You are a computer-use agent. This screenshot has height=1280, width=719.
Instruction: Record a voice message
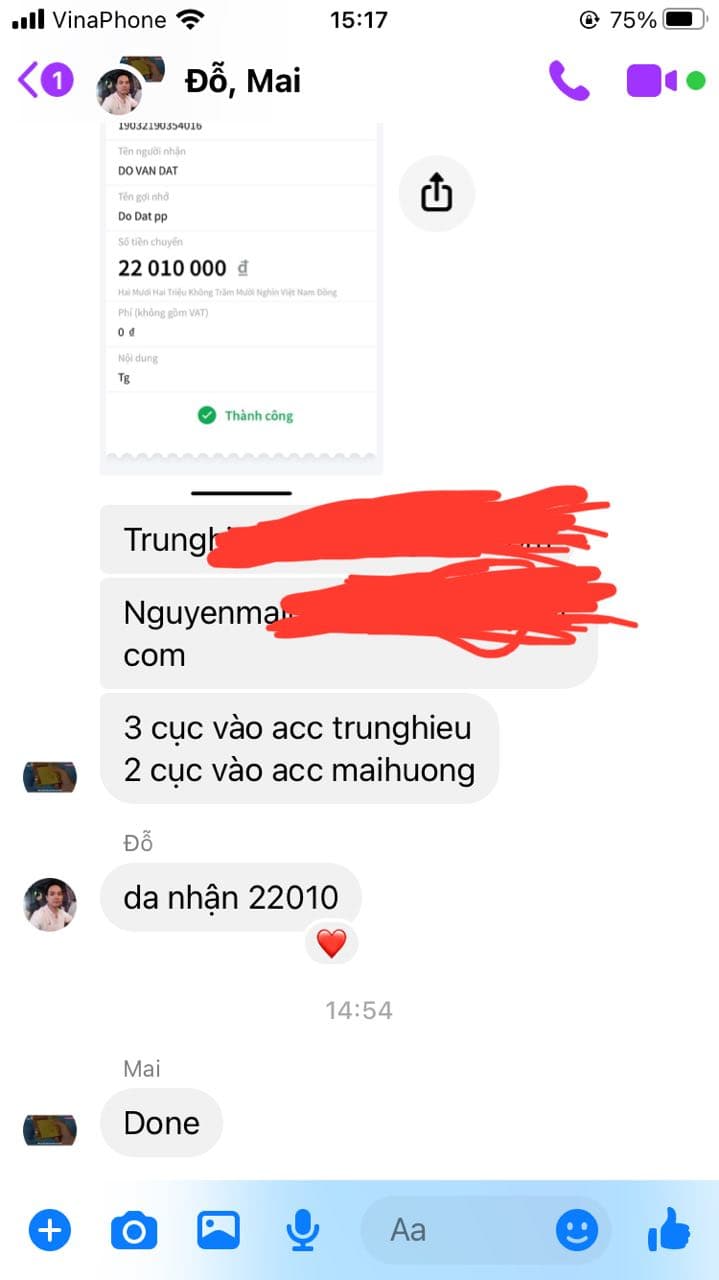(301, 1230)
